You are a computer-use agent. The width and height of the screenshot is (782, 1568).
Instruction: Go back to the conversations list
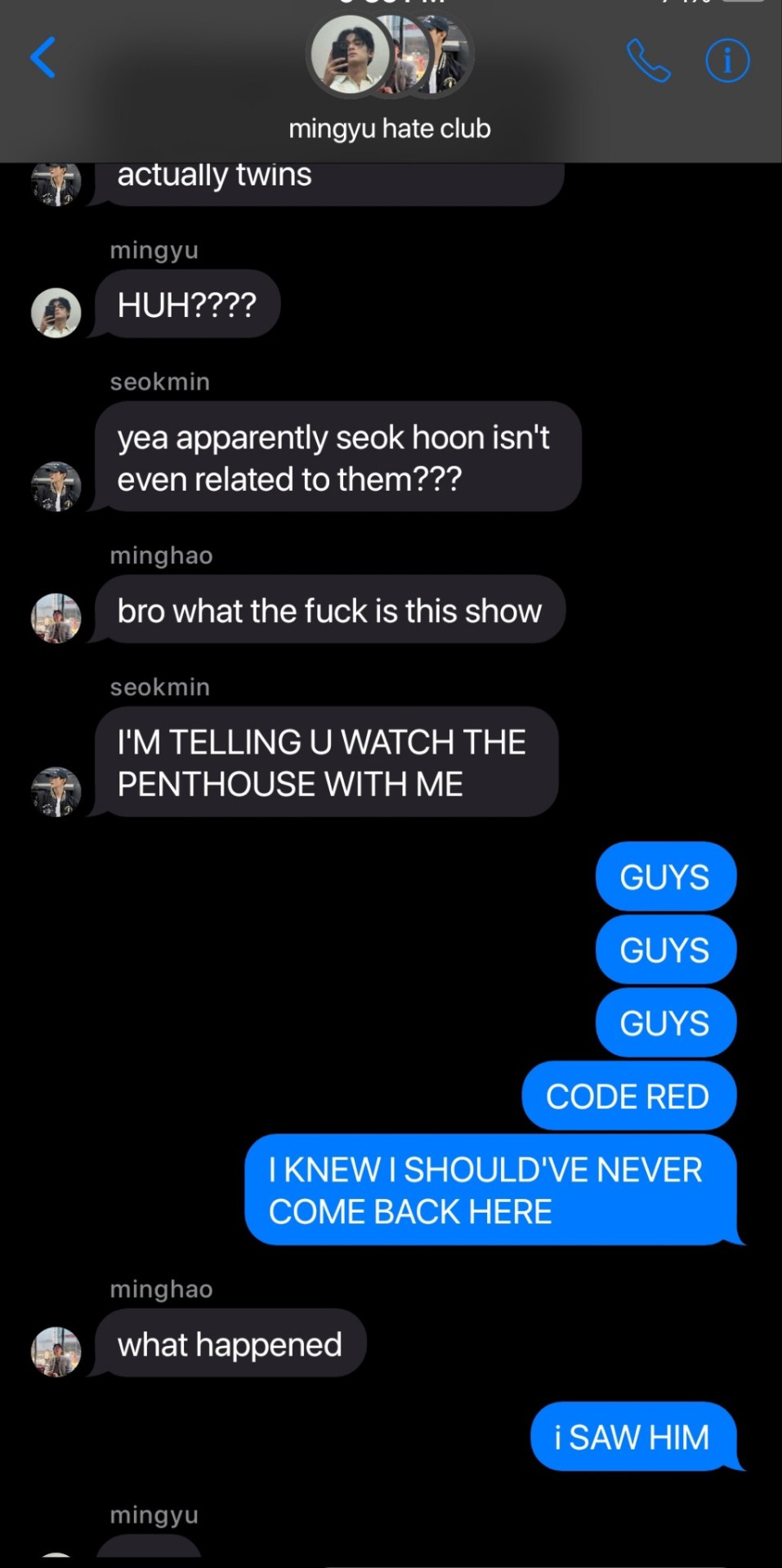42,57
